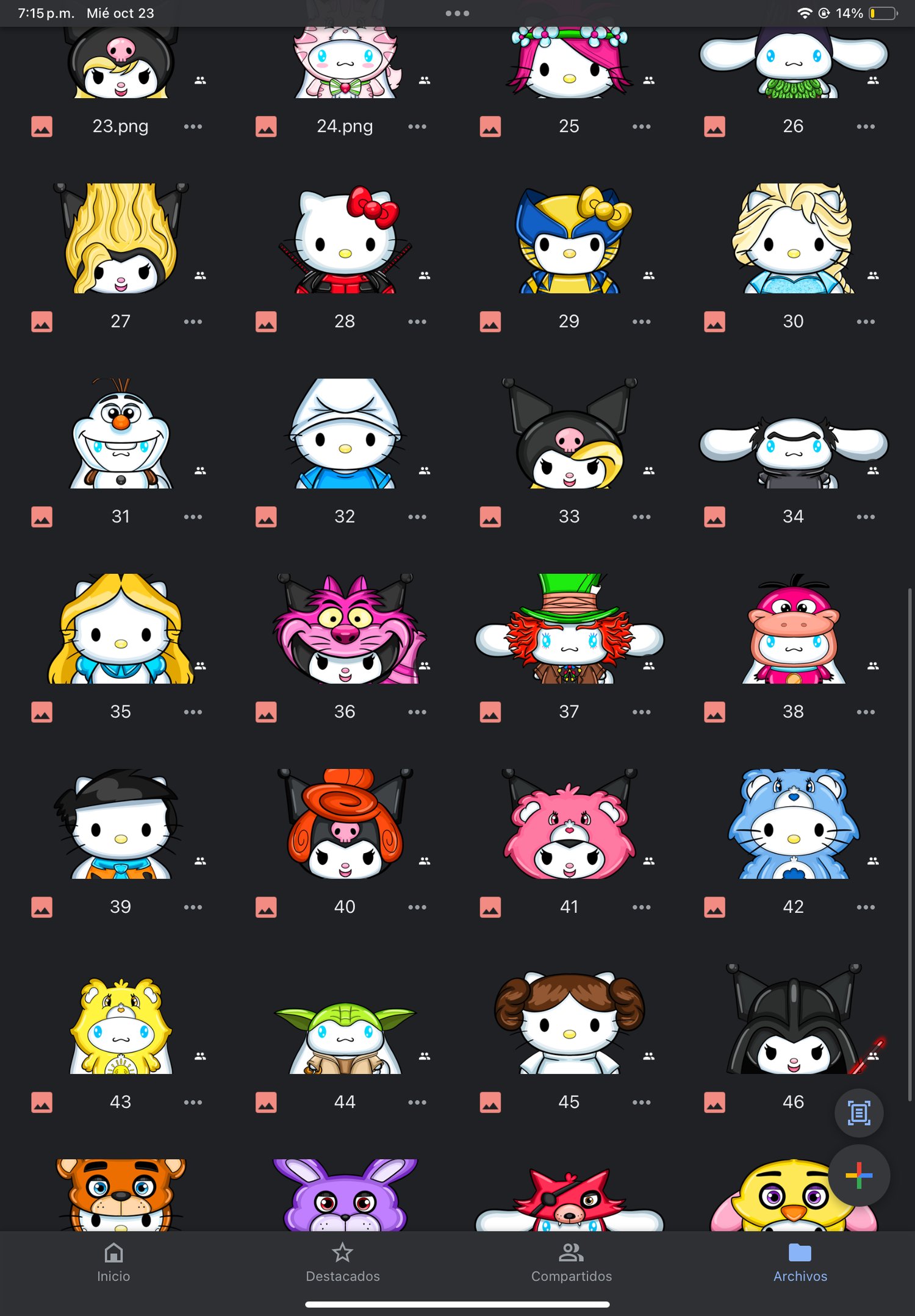Show the three-dot menu for file 37
The height and width of the screenshot is (1316, 915).
(x=641, y=712)
